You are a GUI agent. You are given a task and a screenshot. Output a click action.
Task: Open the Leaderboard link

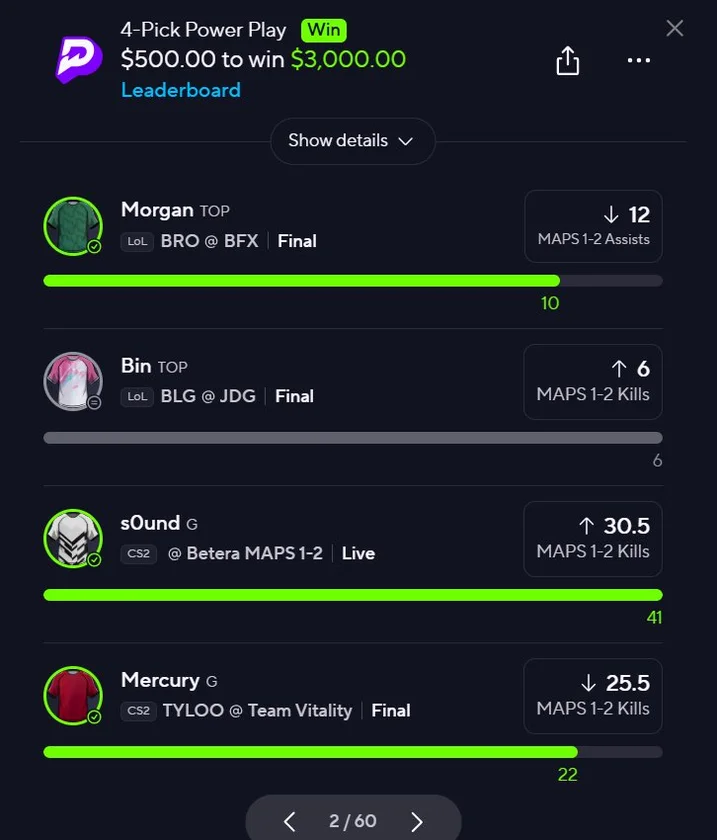pos(180,90)
